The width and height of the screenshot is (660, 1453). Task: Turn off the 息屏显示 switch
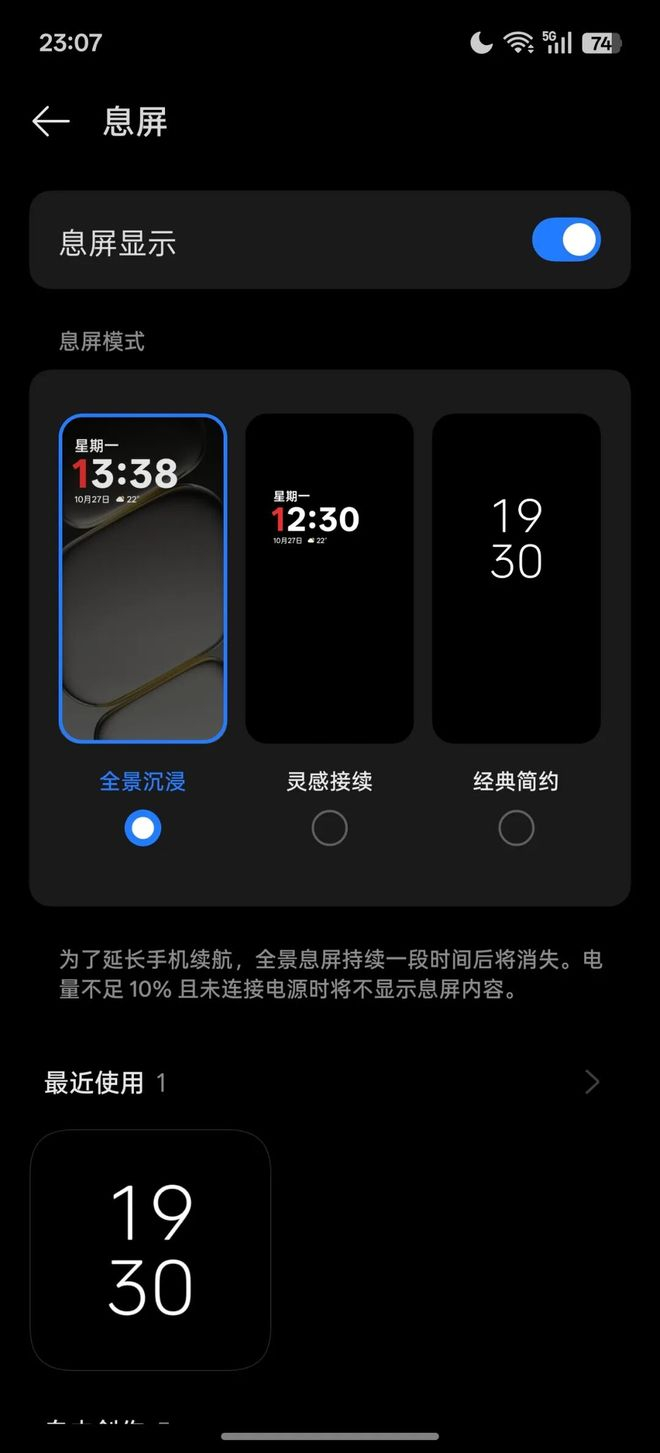(x=566, y=241)
